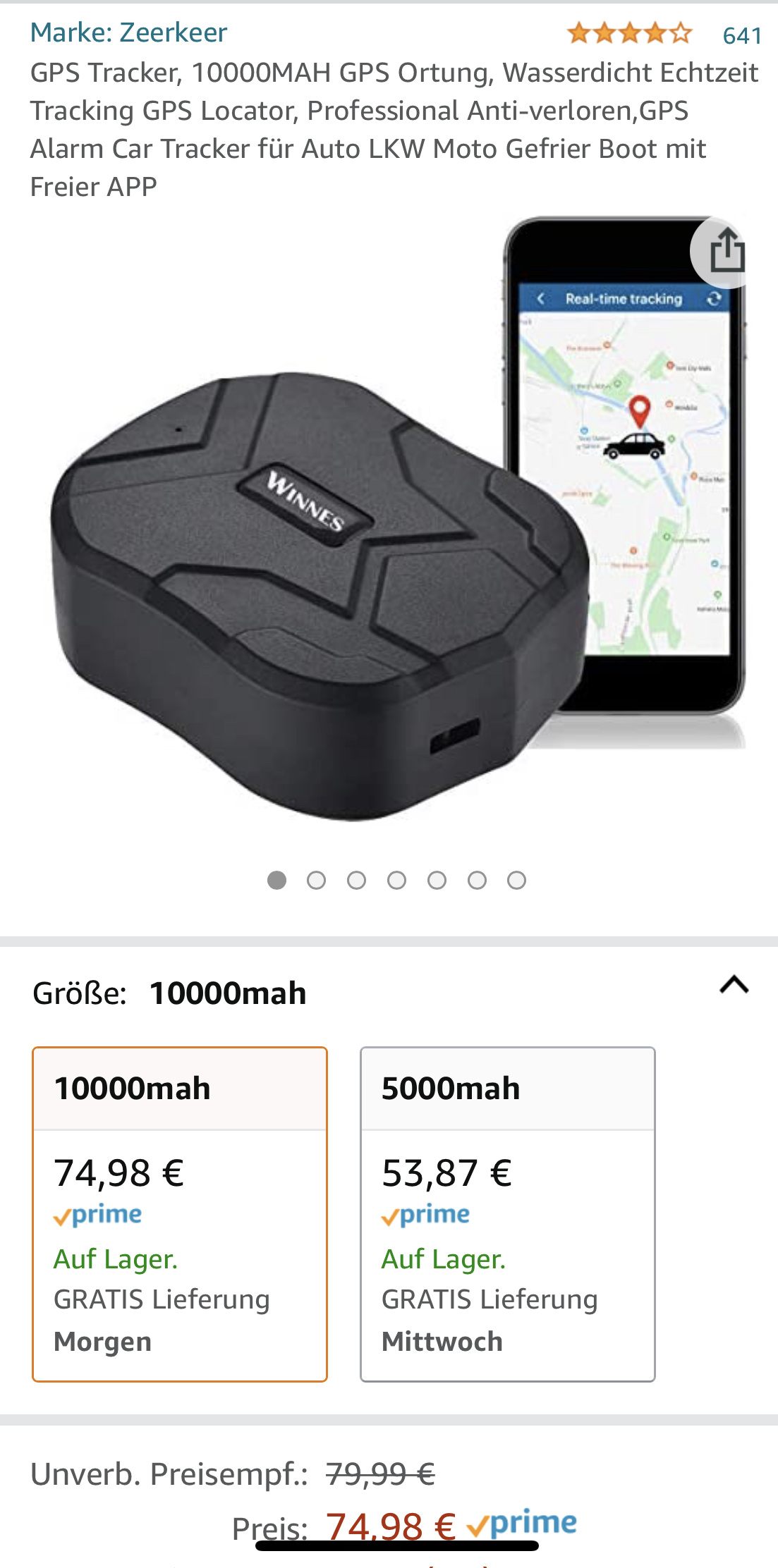This screenshot has width=778, height=1568.
Task: Jump to the second product image dot
Action: pos(317,880)
